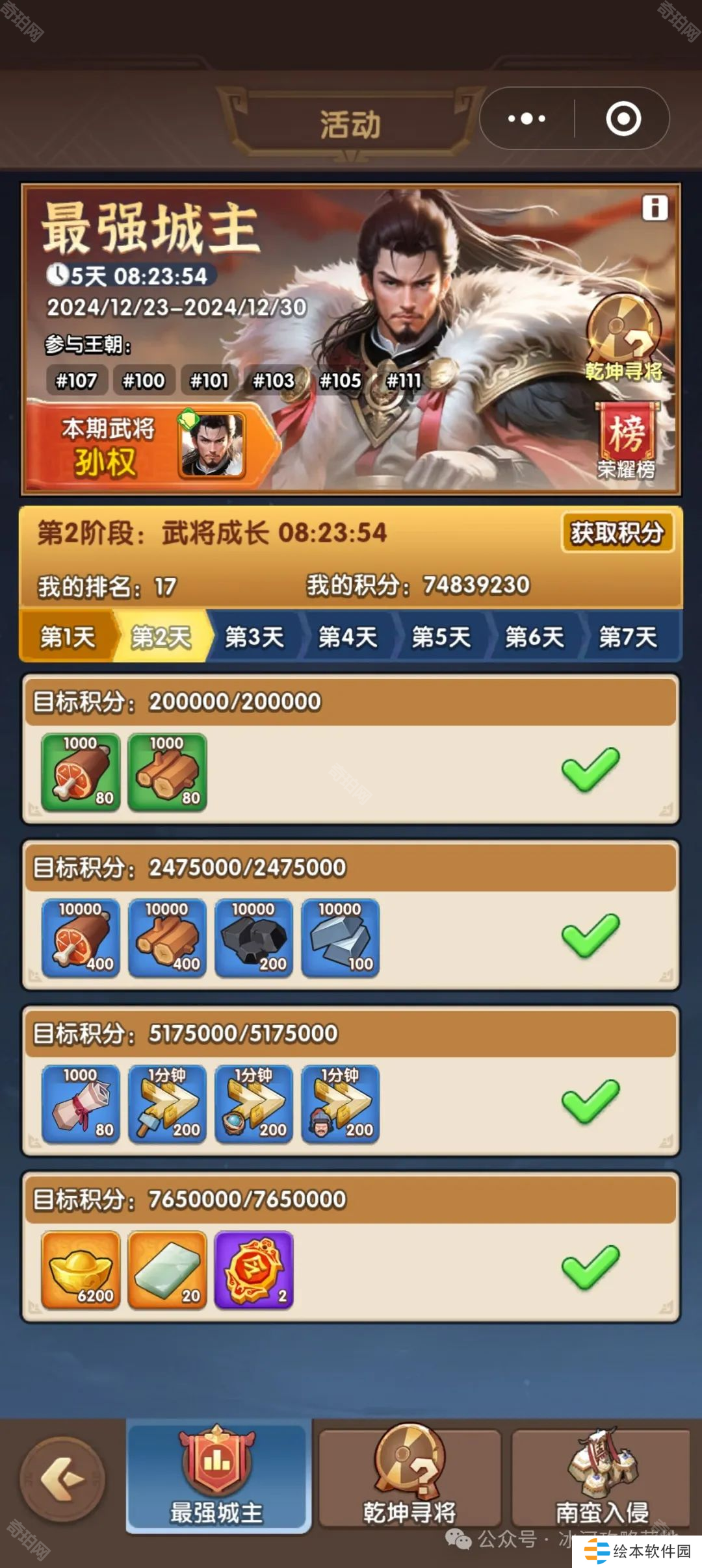The image size is (702, 1568).
Task: Inspect the 6200 gold ingot reward
Action: 81,1270
